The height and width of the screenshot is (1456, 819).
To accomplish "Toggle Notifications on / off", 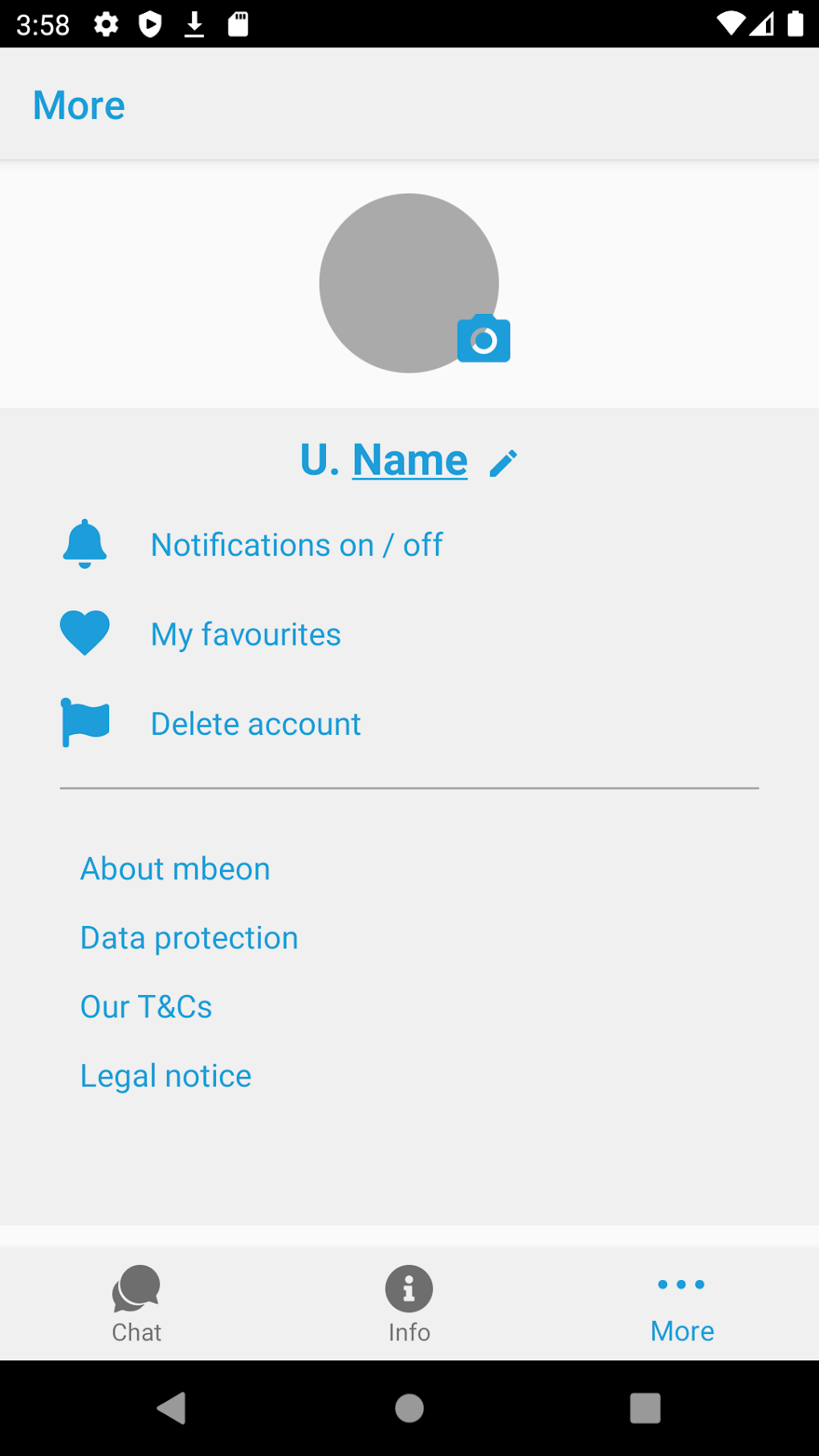I will pos(296,545).
